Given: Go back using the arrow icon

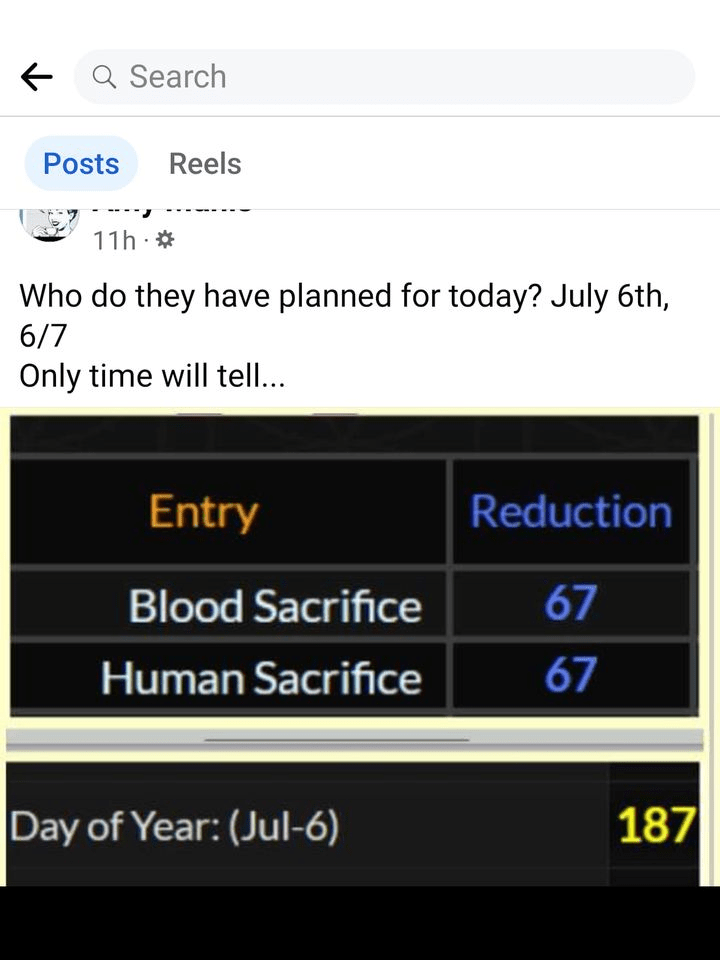Looking at the screenshot, I should click(x=37, y=77).
